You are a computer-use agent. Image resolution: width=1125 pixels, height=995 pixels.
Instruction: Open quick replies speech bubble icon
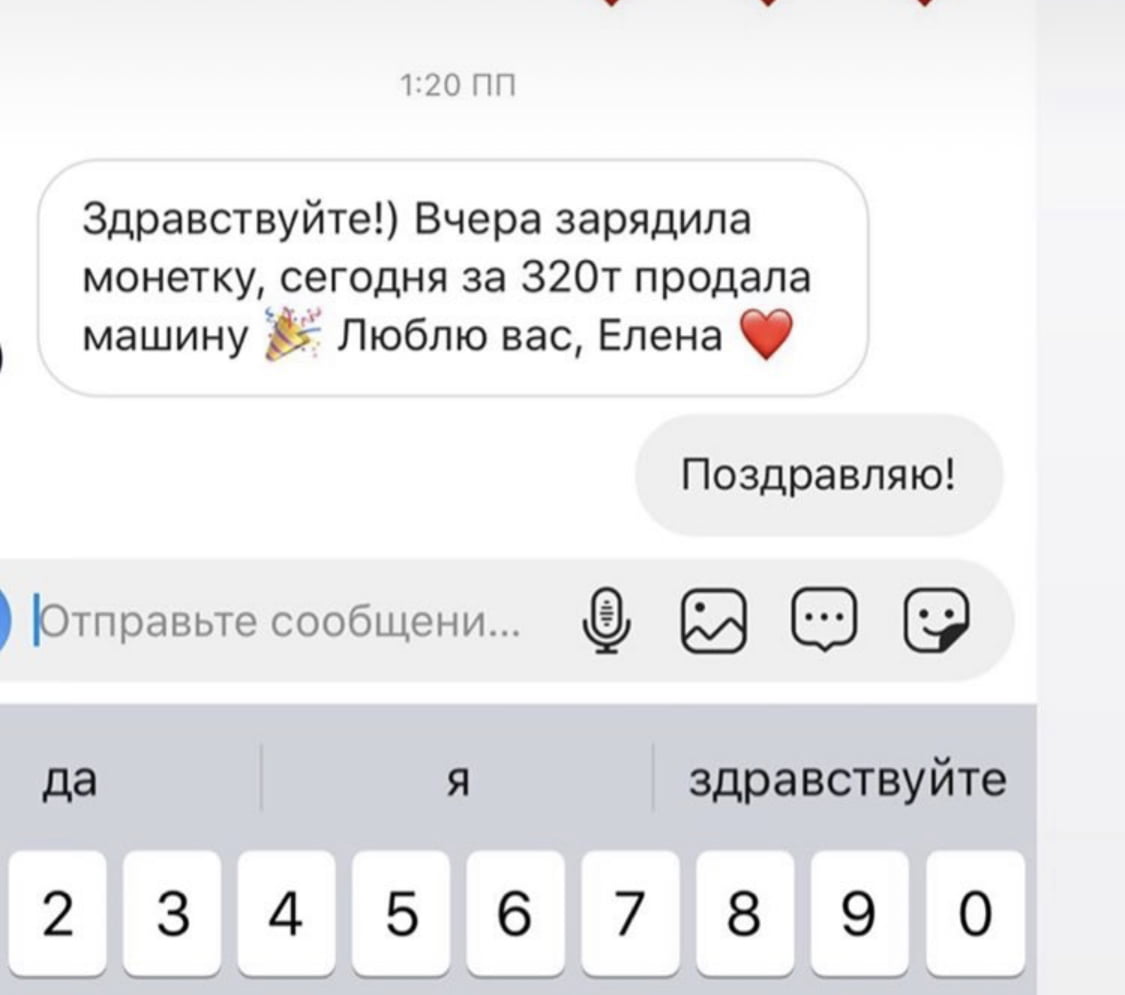click(824, 621)
